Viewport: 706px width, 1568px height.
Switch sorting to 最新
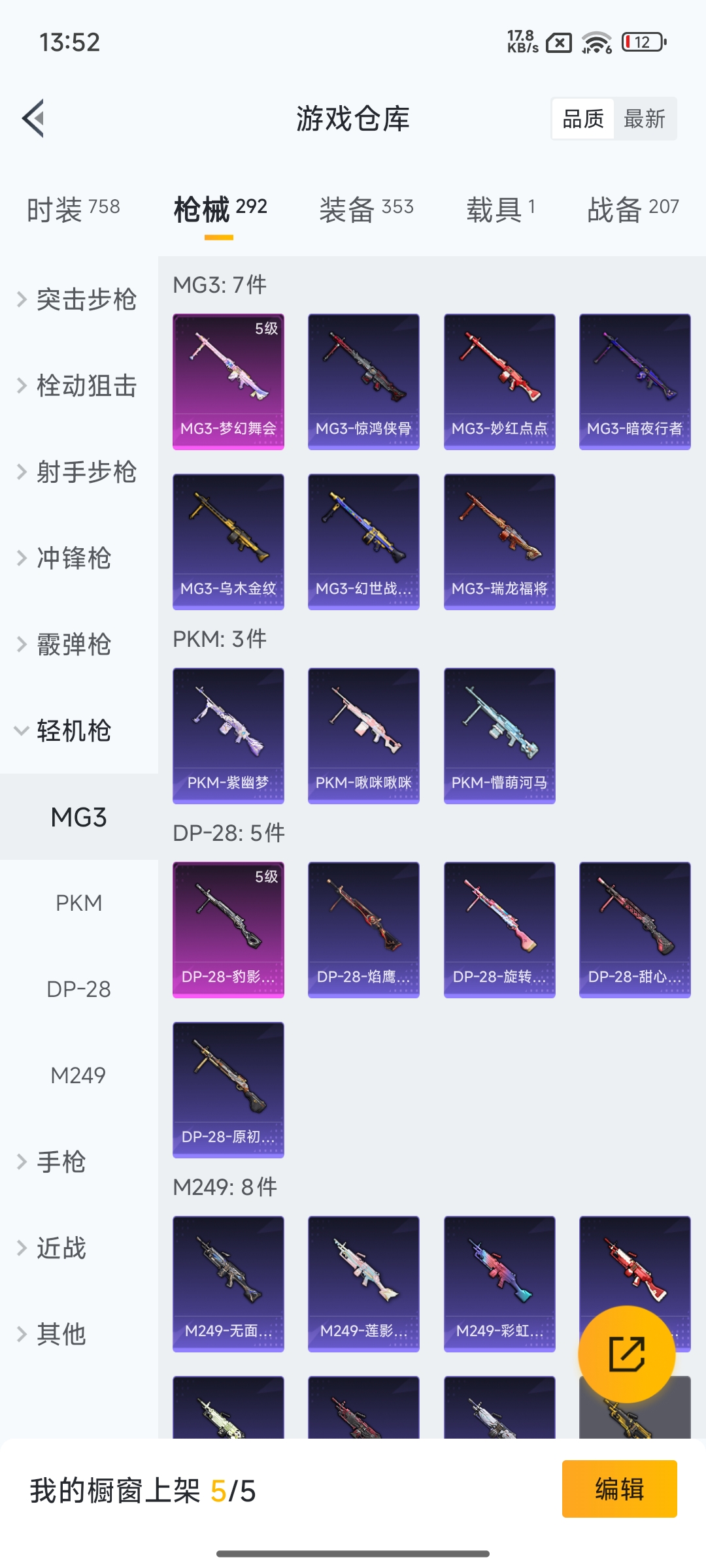pyautogui.click(x=645, y=118)
